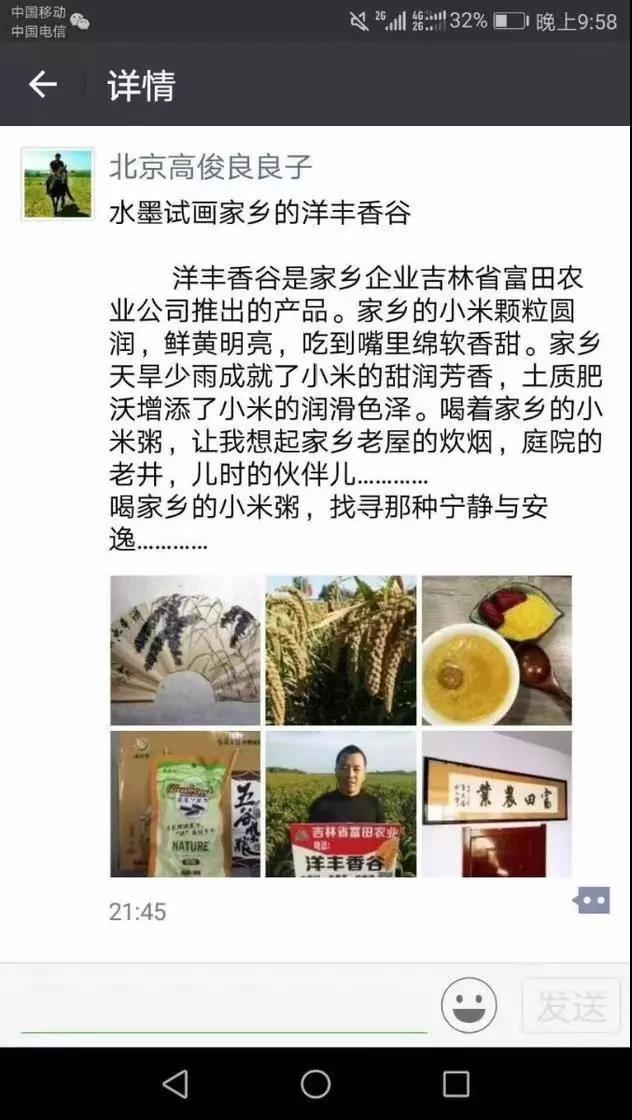View the 富田农业 calligraphy plaque photo

(496, 804)
